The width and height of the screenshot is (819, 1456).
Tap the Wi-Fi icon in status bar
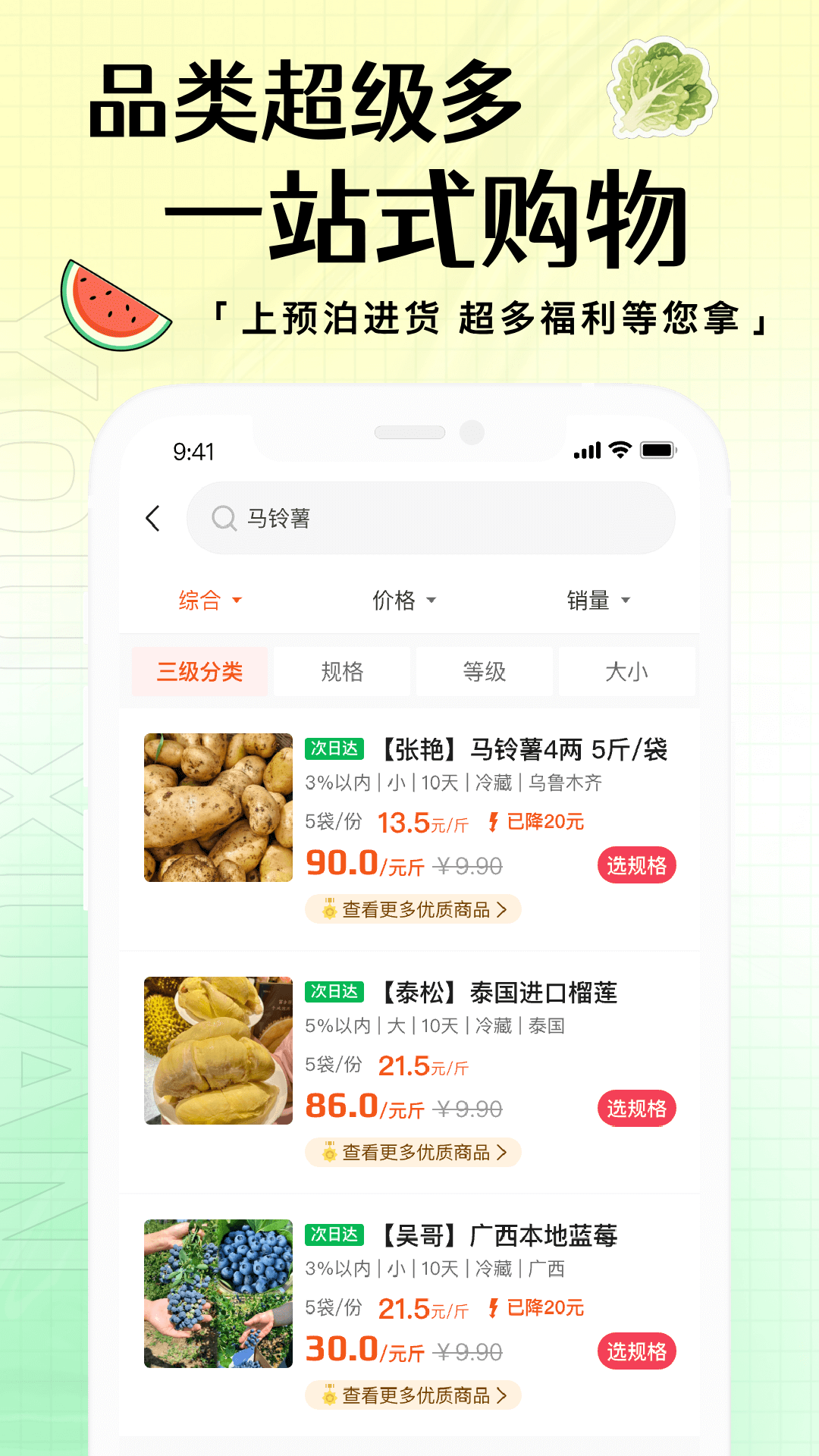click(x=619, y=449)
